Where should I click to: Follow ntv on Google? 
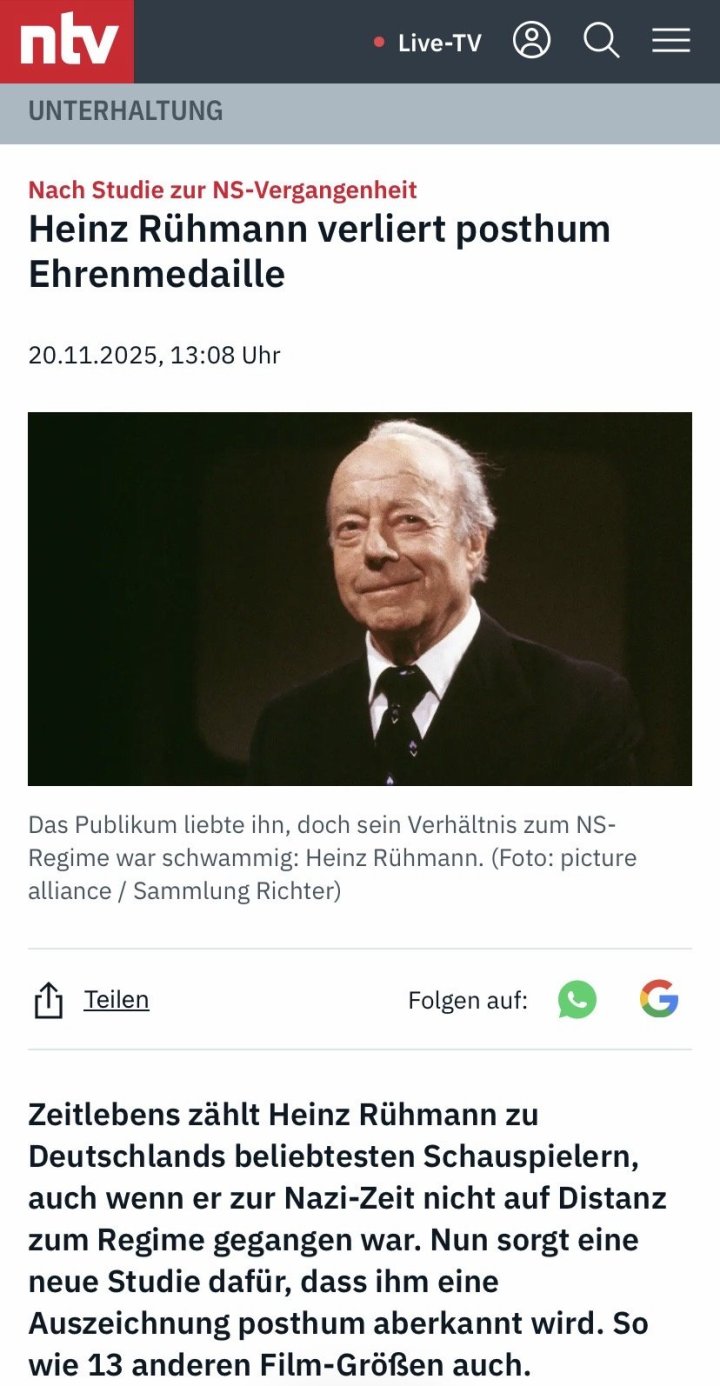[659, 1000]
